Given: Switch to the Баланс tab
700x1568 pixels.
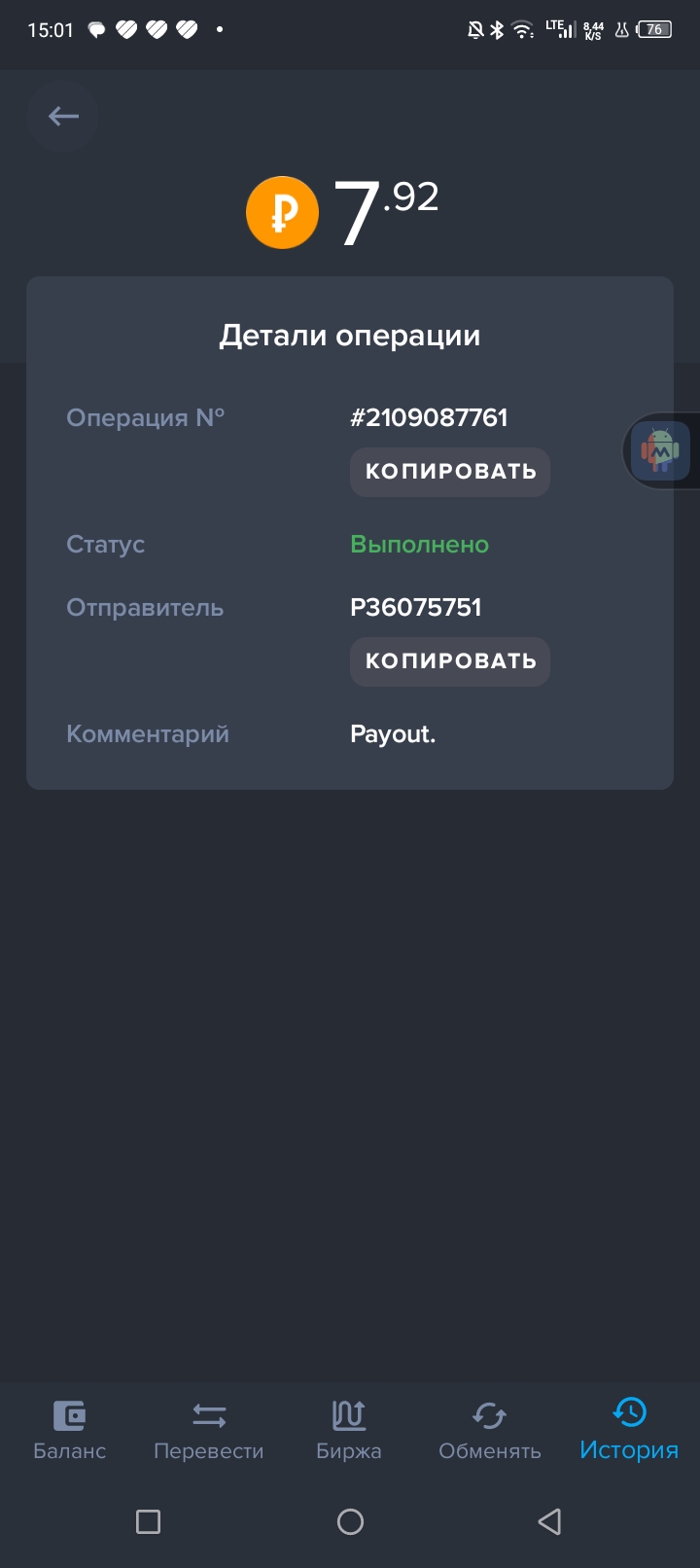Looking at the screenshot, I should pyautogui.click(x=70, y=1429).
